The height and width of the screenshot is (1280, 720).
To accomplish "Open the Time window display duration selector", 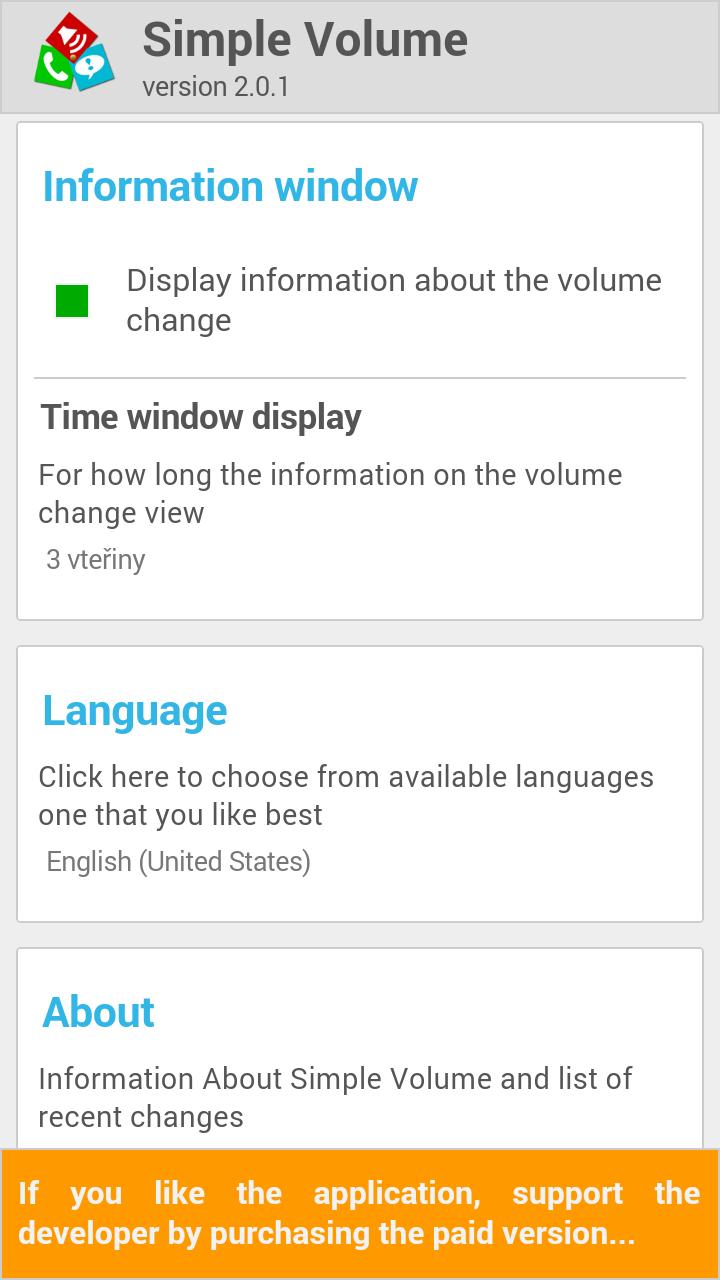I will tap(360, 485).
